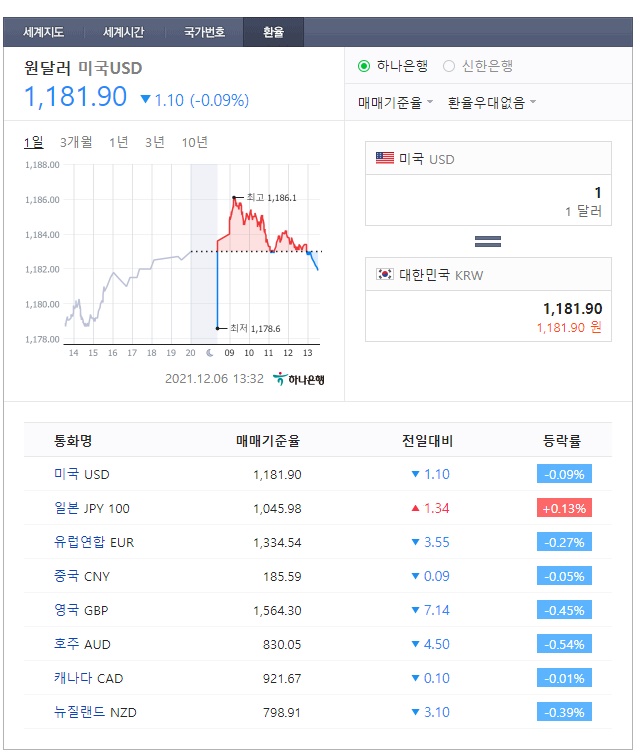
Task: Open the 환율우대없음 dropdown
Action: tap(492, 102)
